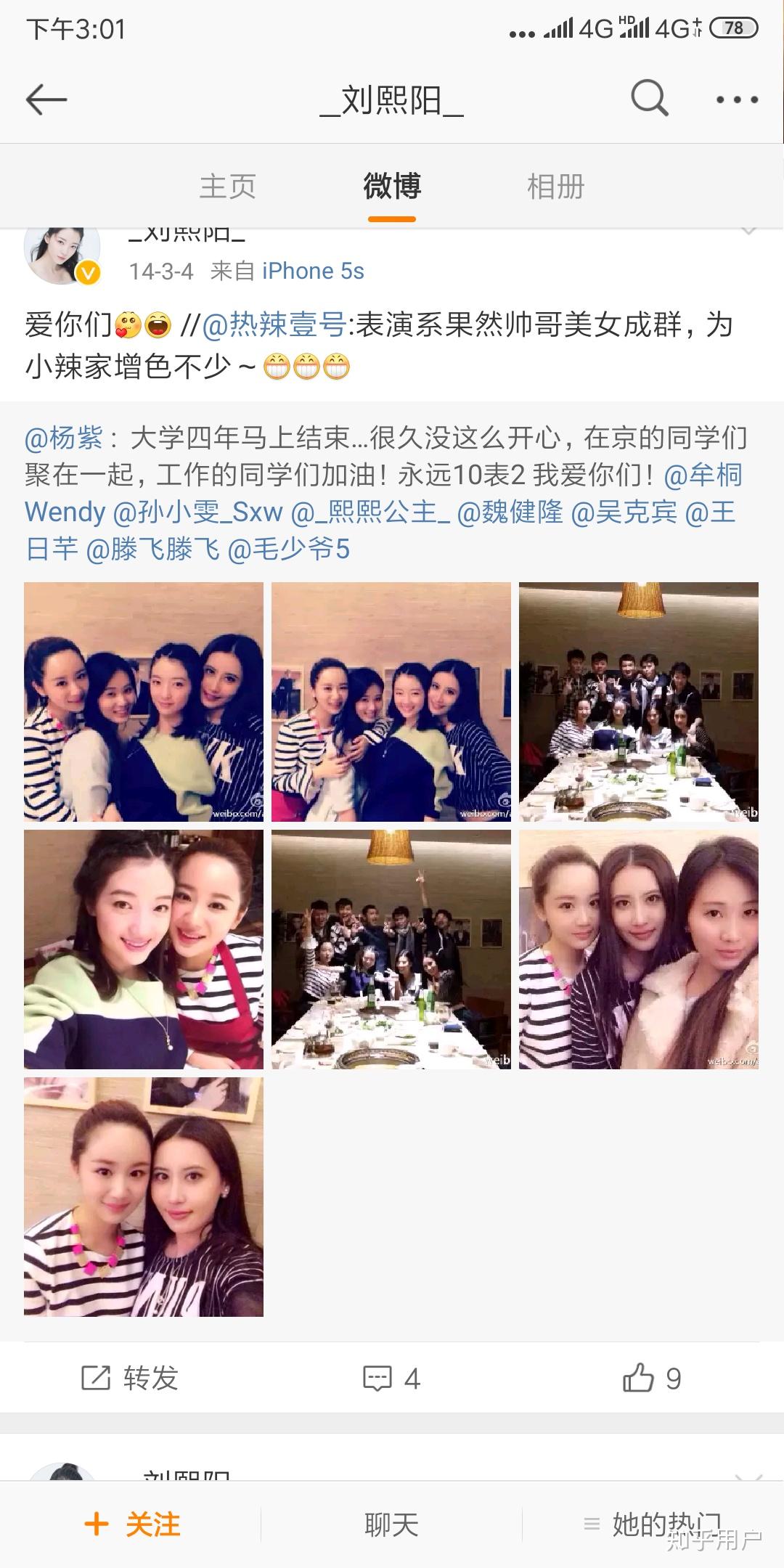Follow this user with 关注
Image resolution: width=784 pixels, height=1568 pixels.
(x=132, y=1524)
